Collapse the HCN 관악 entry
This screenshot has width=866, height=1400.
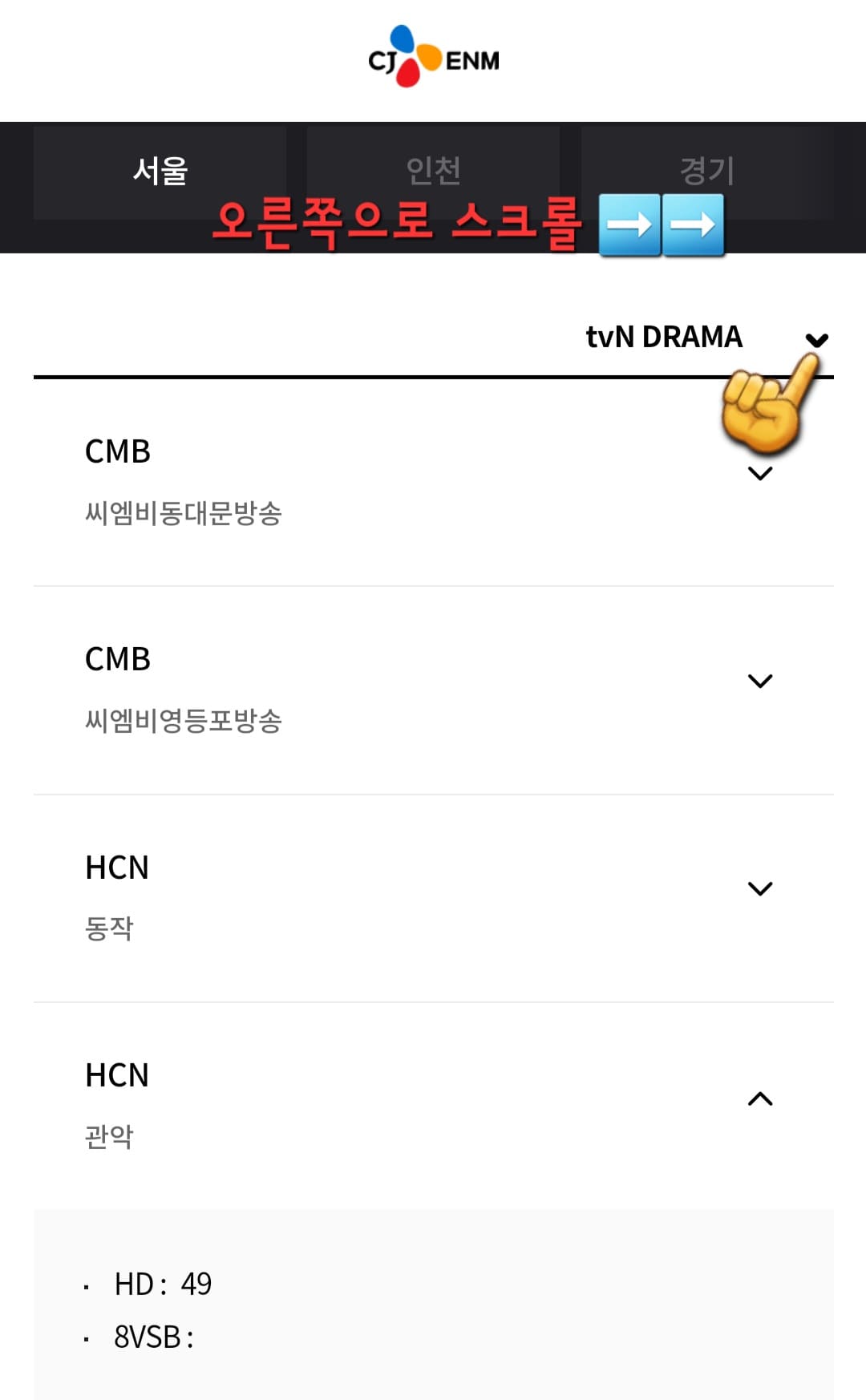click(759, 1097)
